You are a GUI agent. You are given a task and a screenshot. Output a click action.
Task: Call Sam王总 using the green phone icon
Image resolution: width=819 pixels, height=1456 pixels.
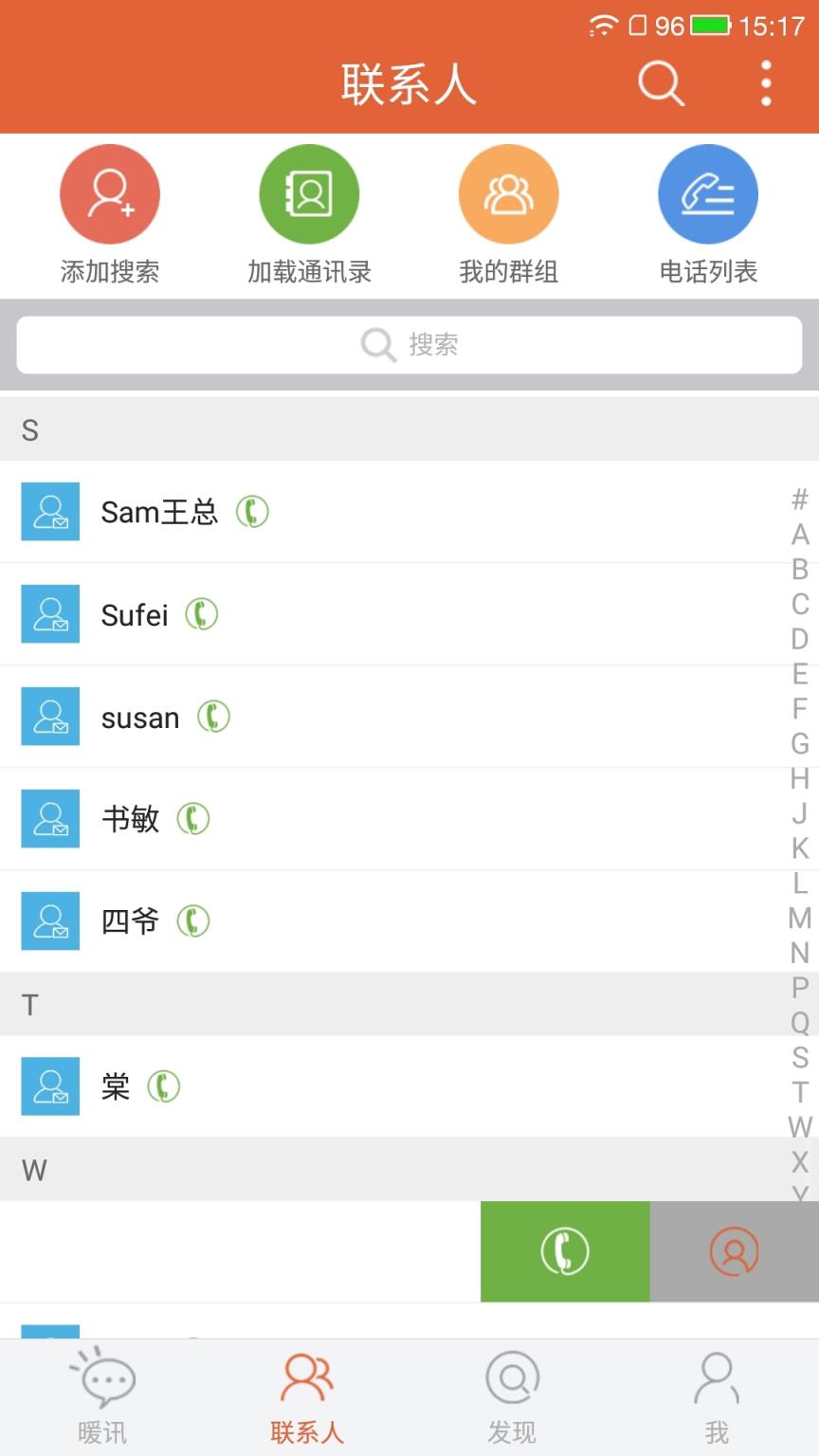252,511
